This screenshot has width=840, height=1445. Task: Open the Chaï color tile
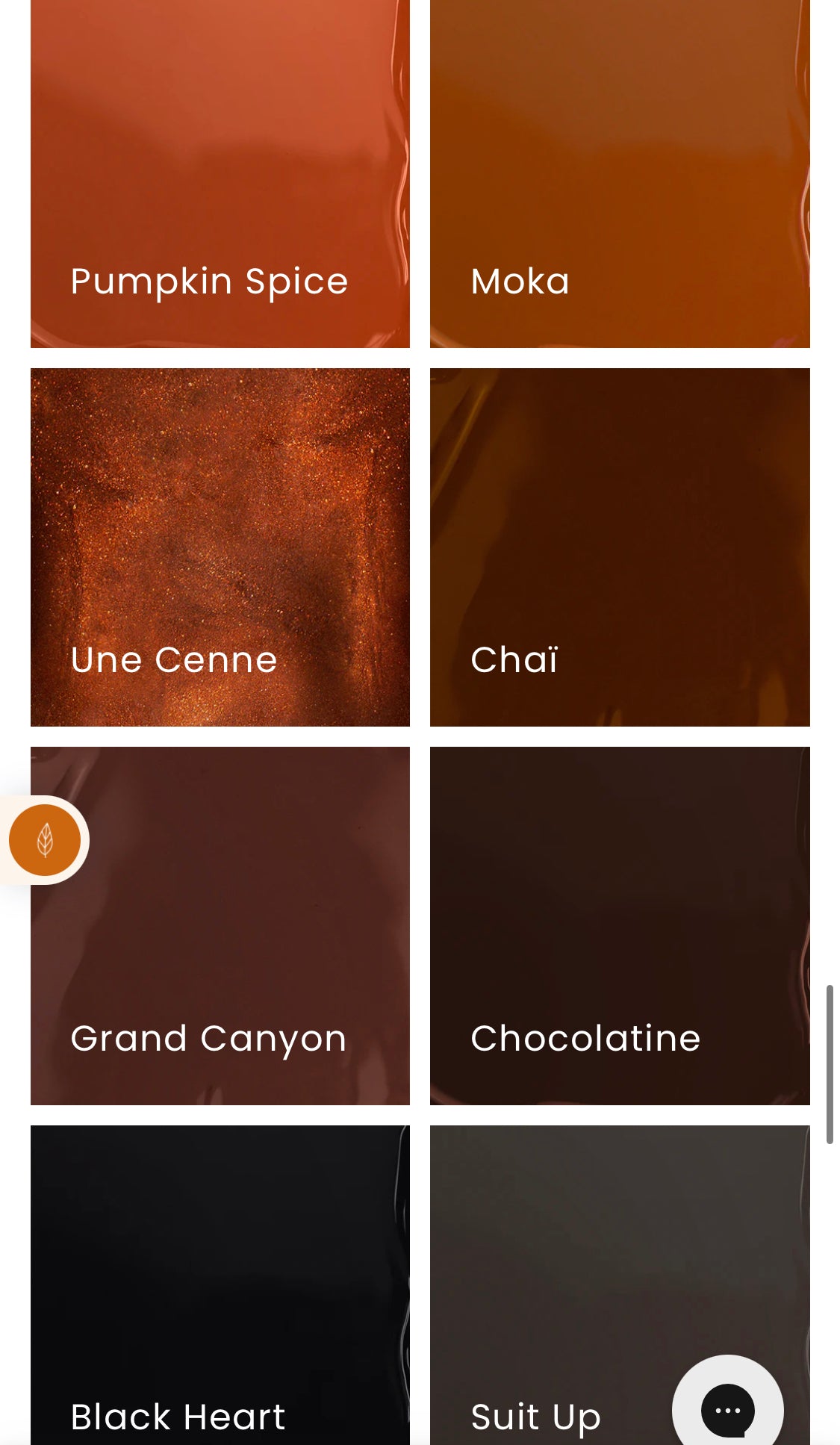[620, 547]
